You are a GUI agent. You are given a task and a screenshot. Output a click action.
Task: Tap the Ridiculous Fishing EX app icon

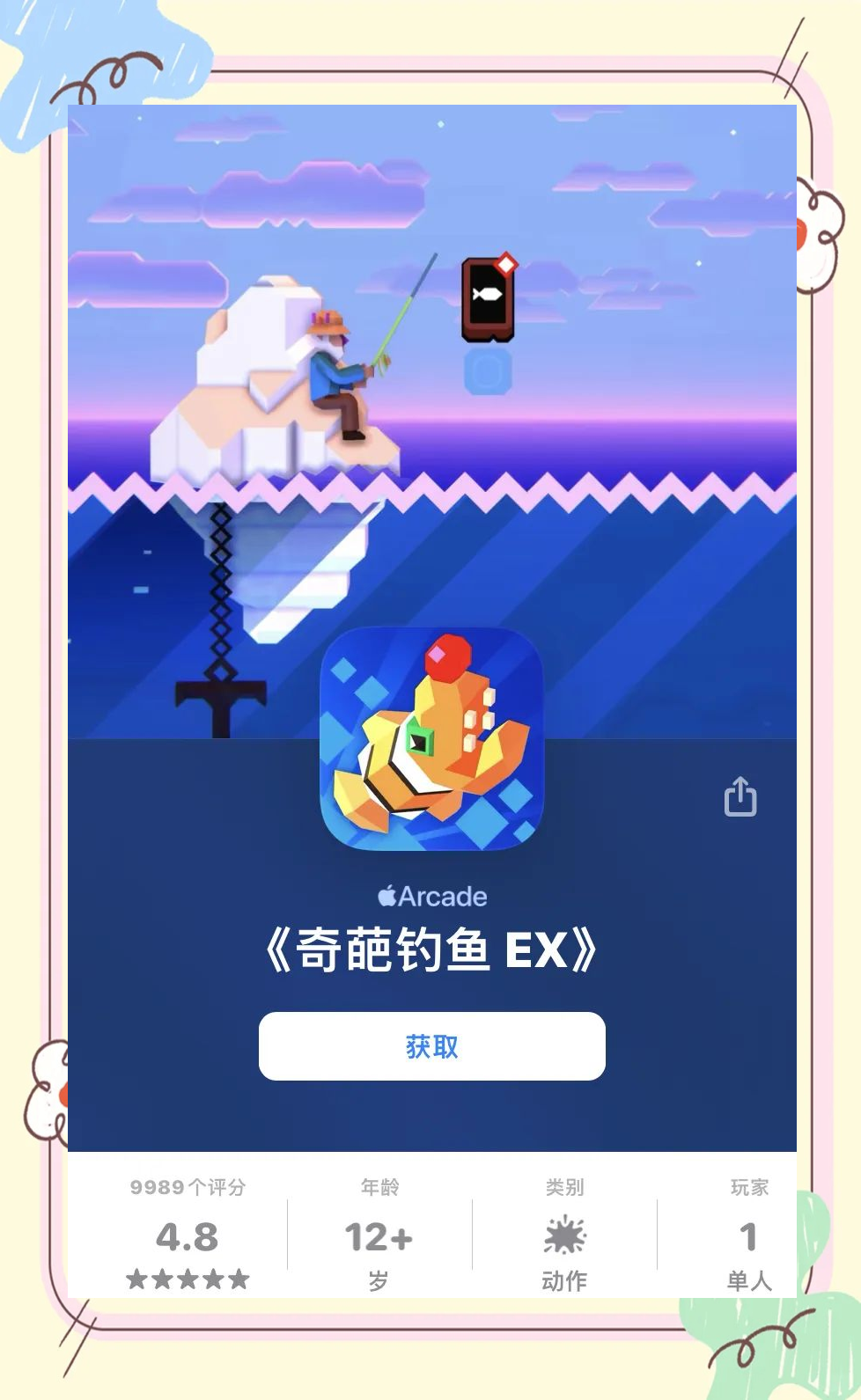click(430, 746)
